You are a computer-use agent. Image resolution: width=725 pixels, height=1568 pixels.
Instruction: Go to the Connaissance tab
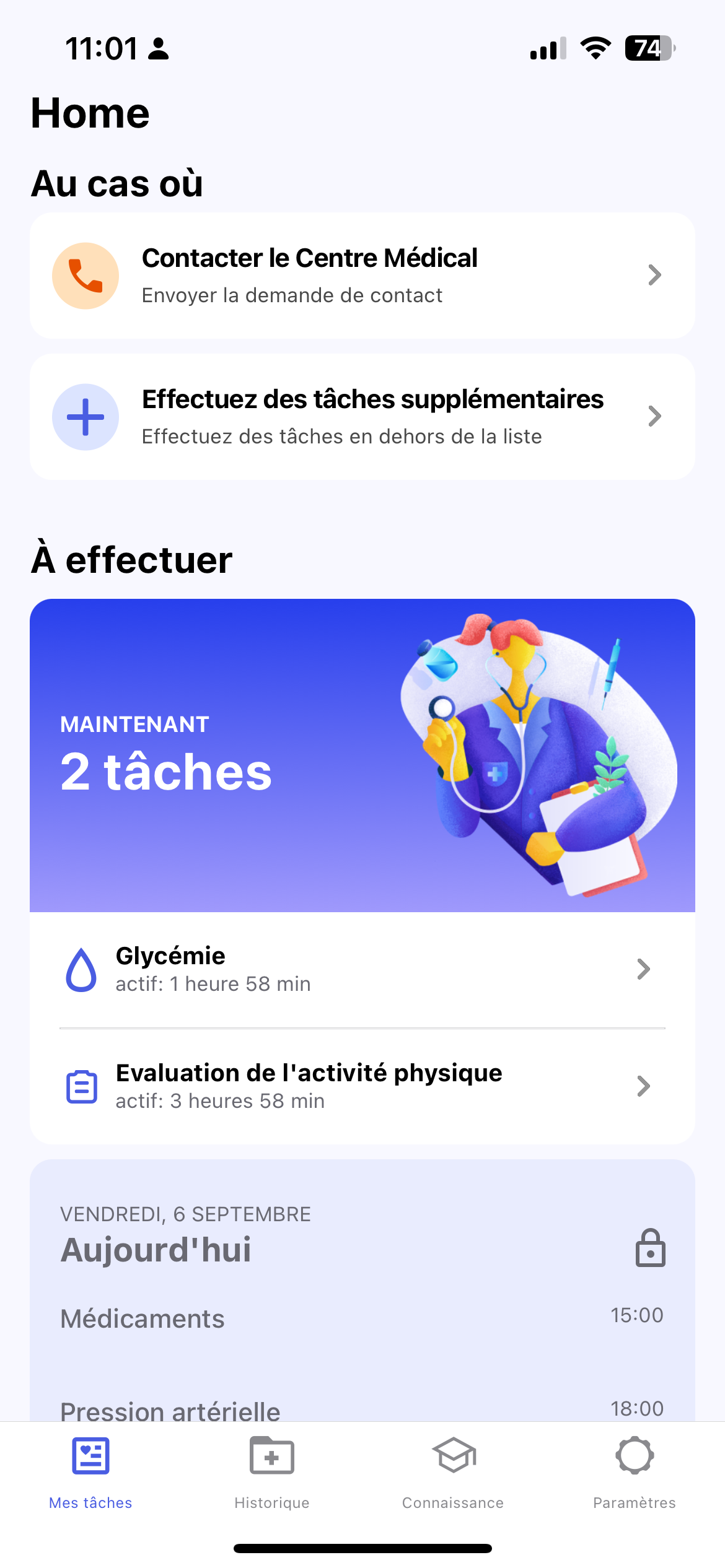coord(453,1472)
